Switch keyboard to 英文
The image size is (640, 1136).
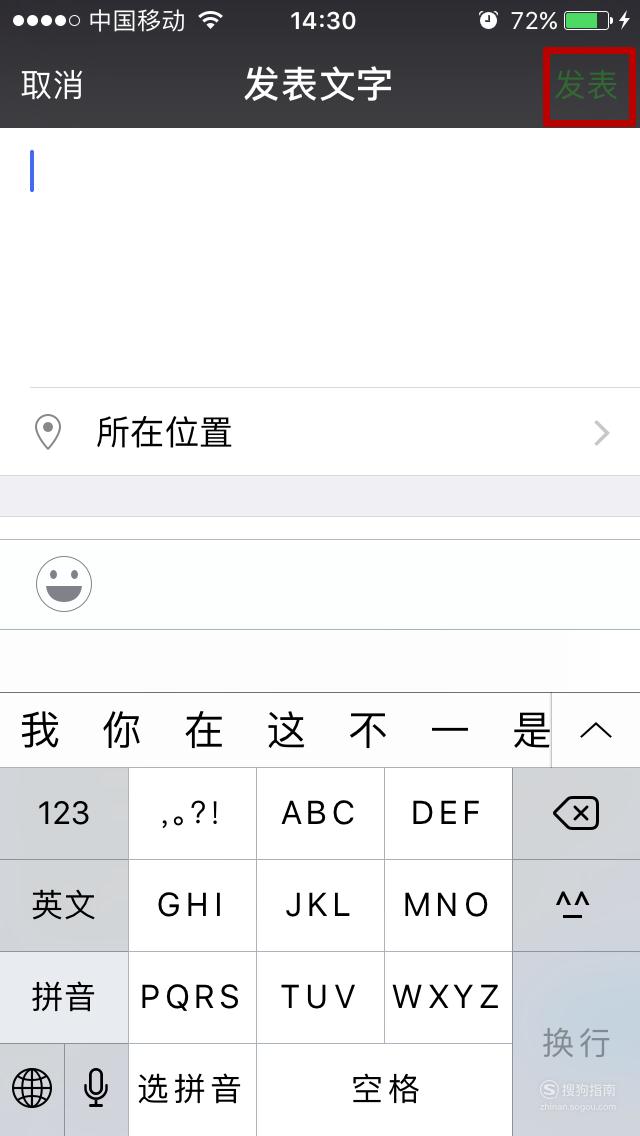coord(64,906)
